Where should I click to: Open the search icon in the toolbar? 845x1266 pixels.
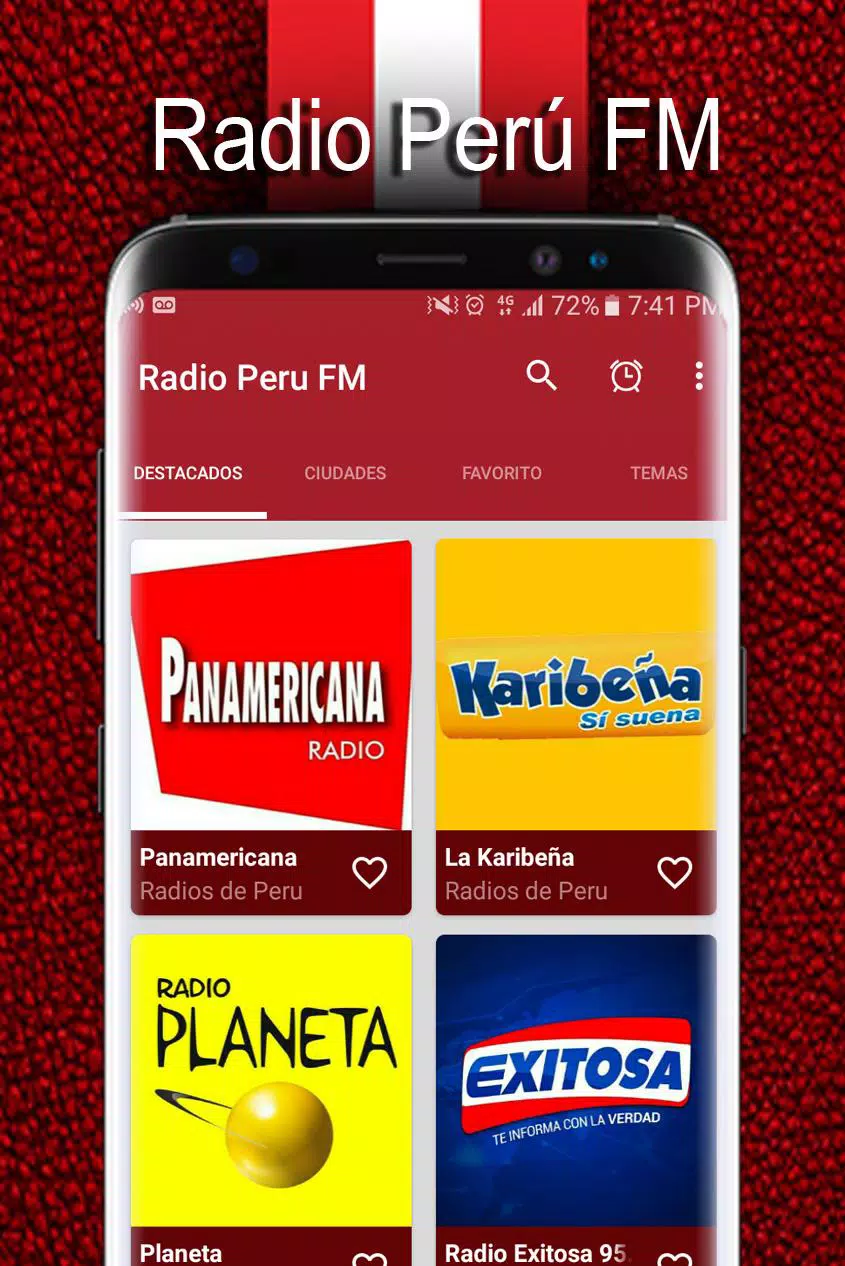coord(542,377)
